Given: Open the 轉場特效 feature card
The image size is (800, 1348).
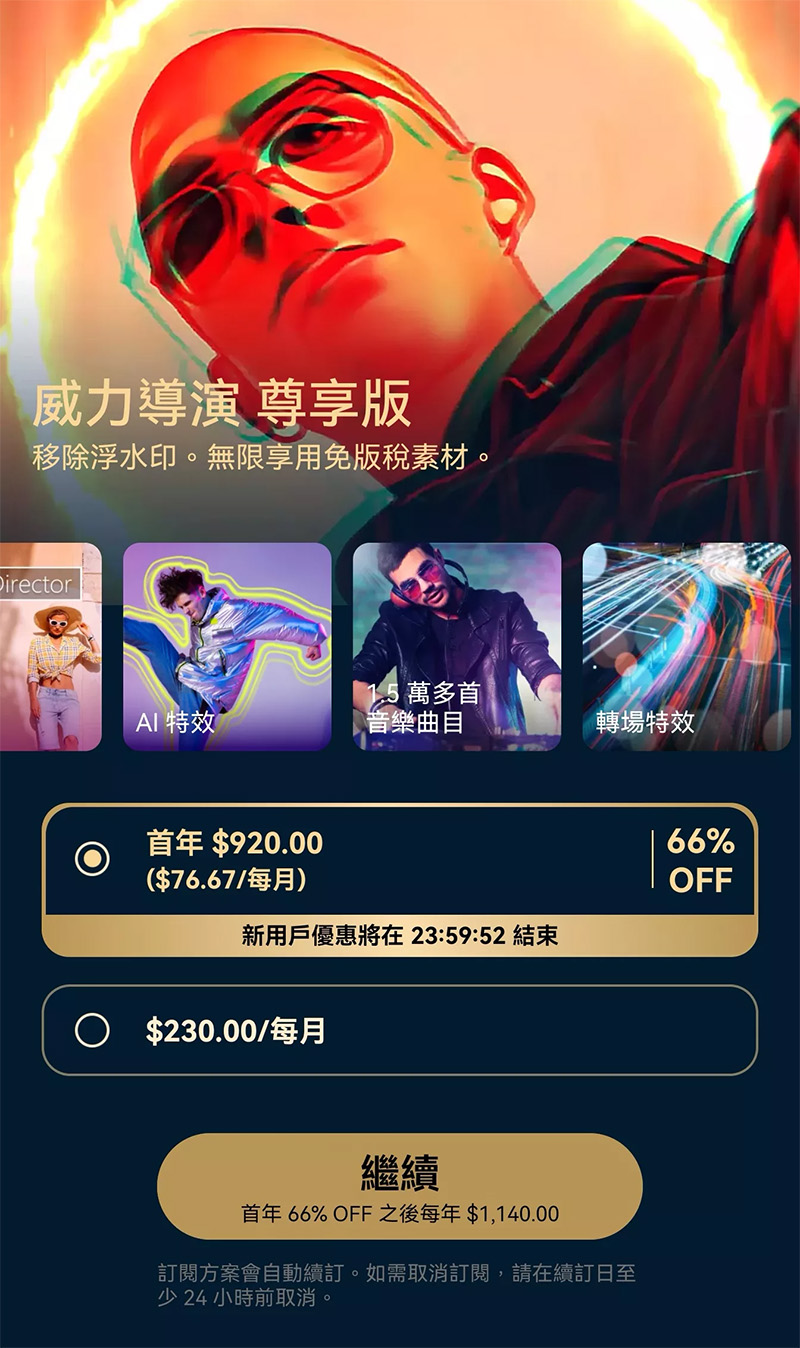Looking at the screenshot, I should point(686,646).
